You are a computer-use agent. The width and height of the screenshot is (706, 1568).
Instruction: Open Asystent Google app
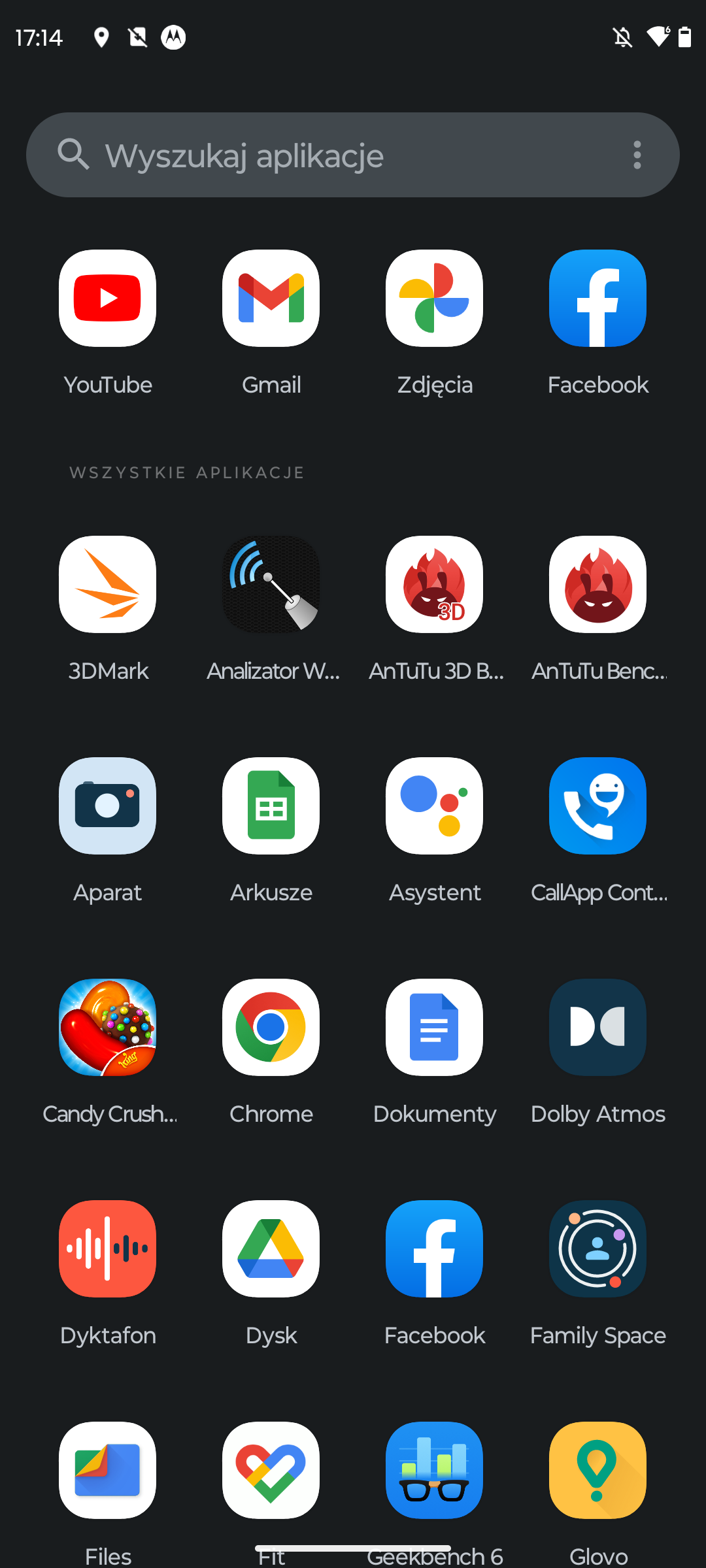[435, 806]
